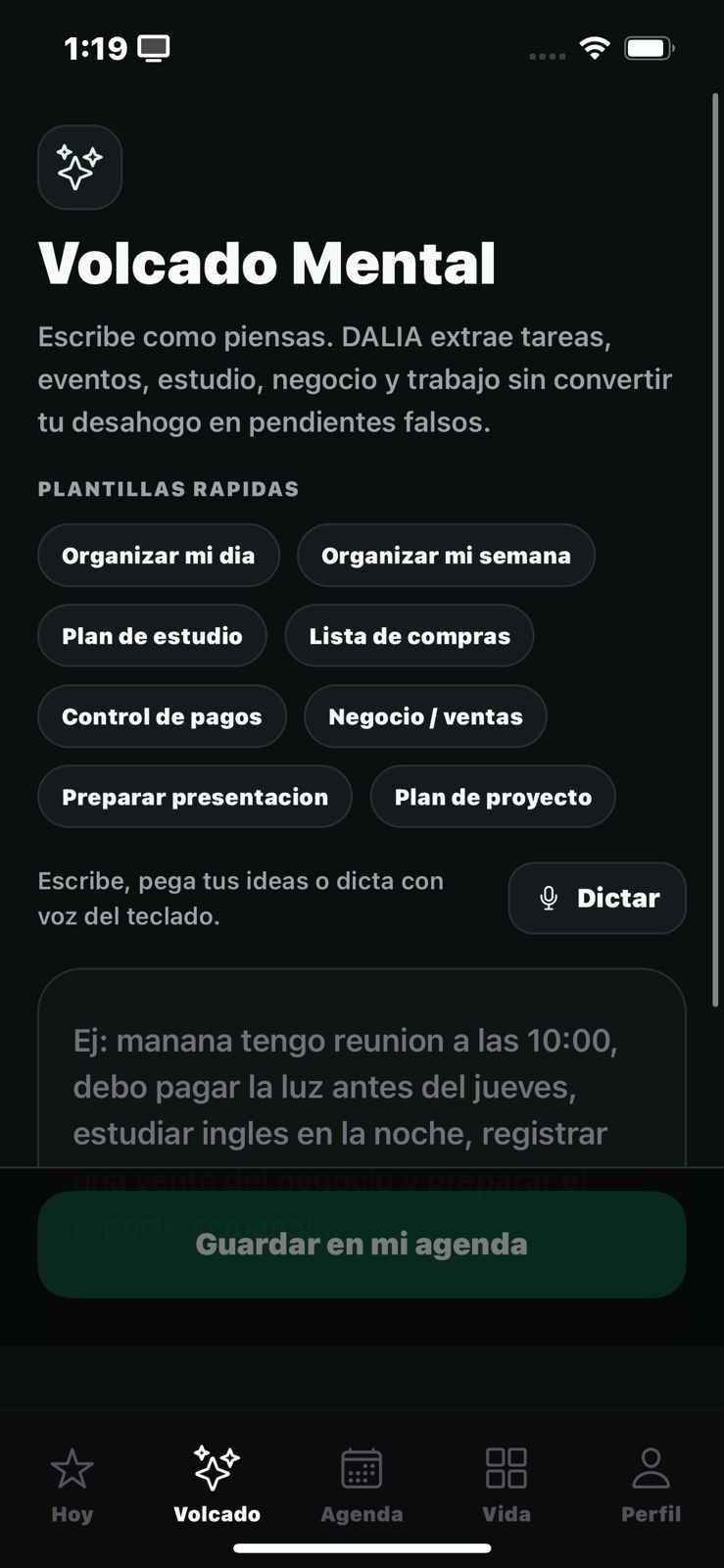This screenshot has width=724, height=1568.
Task: Start voice input with Dictar button
Action: tap(597, 898)
